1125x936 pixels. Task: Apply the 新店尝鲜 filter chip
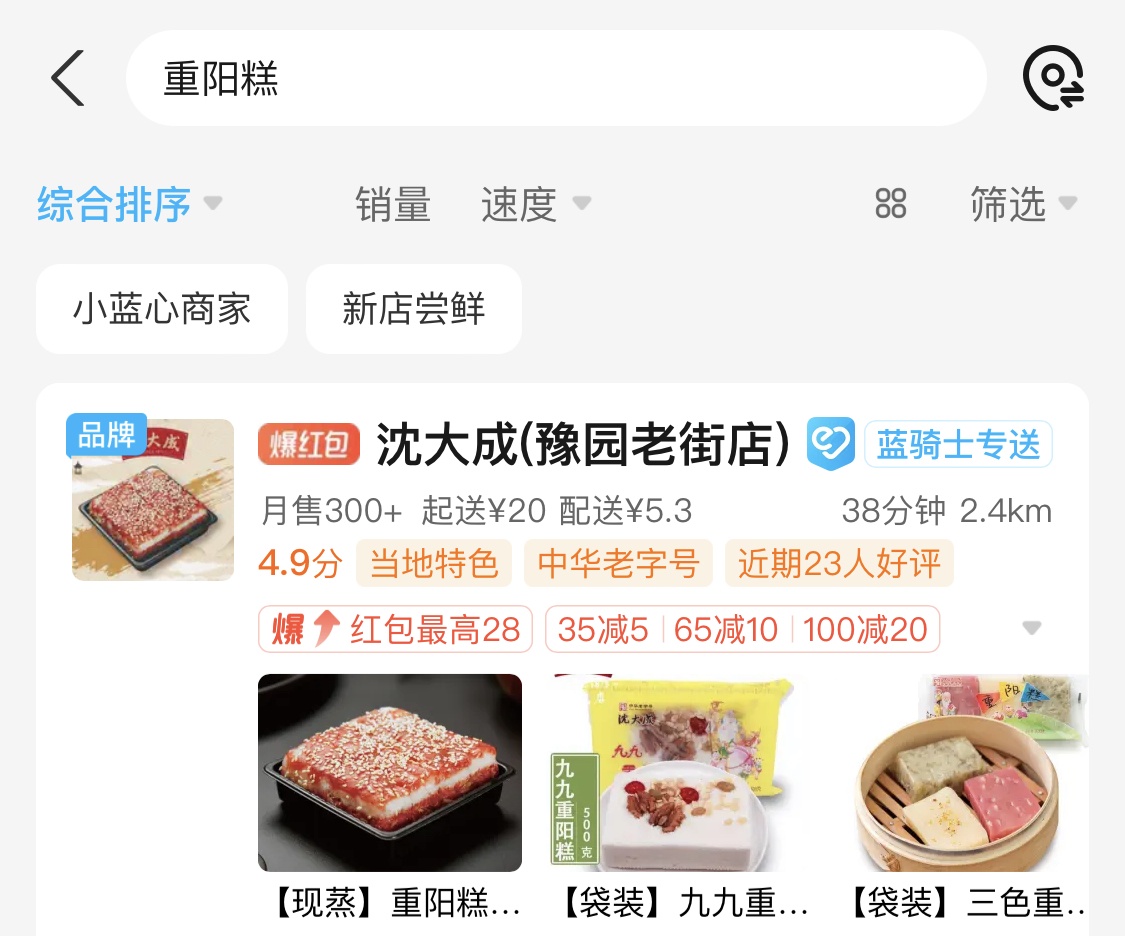click(x=413, y=309)
